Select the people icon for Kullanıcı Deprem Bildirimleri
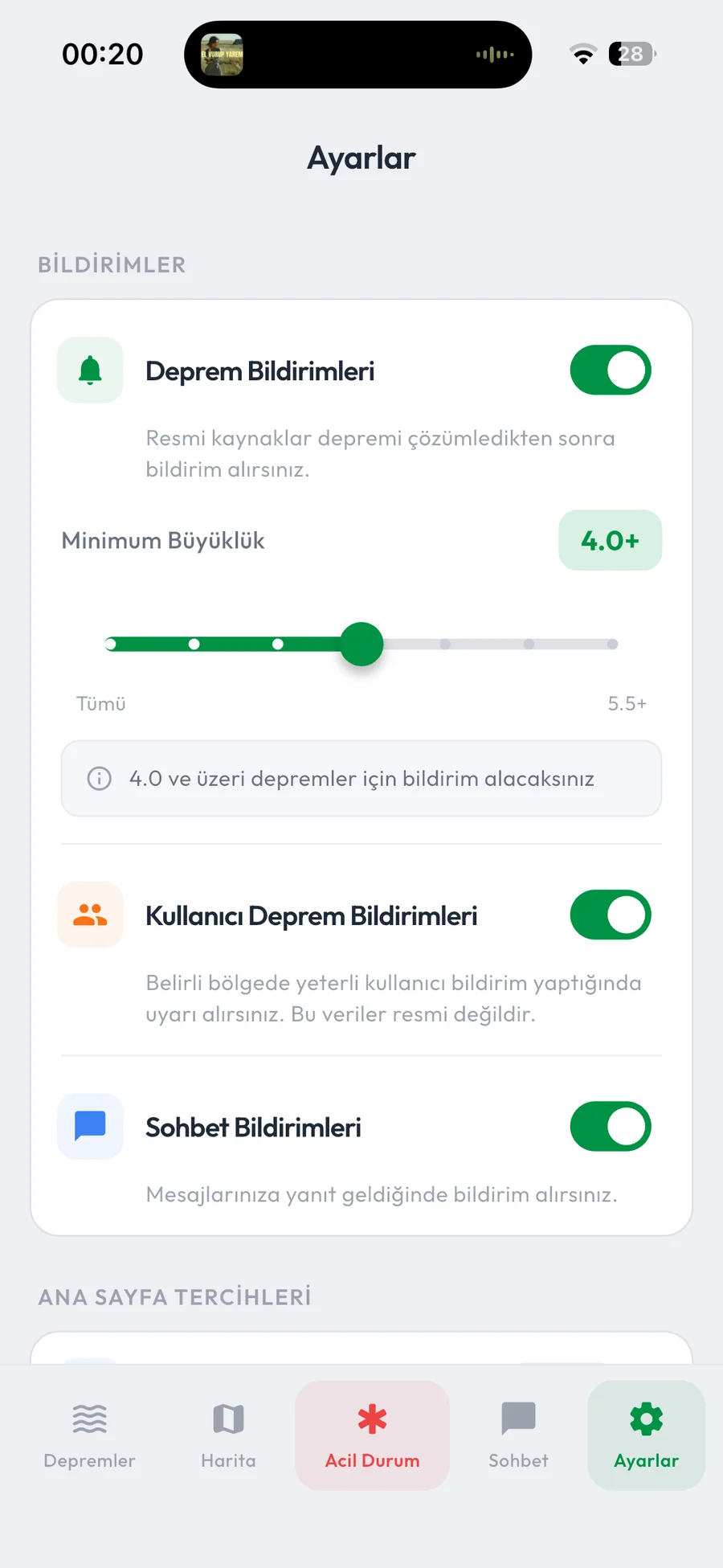The width and height of the screenshot is (723, 1568). click(89, 915)
